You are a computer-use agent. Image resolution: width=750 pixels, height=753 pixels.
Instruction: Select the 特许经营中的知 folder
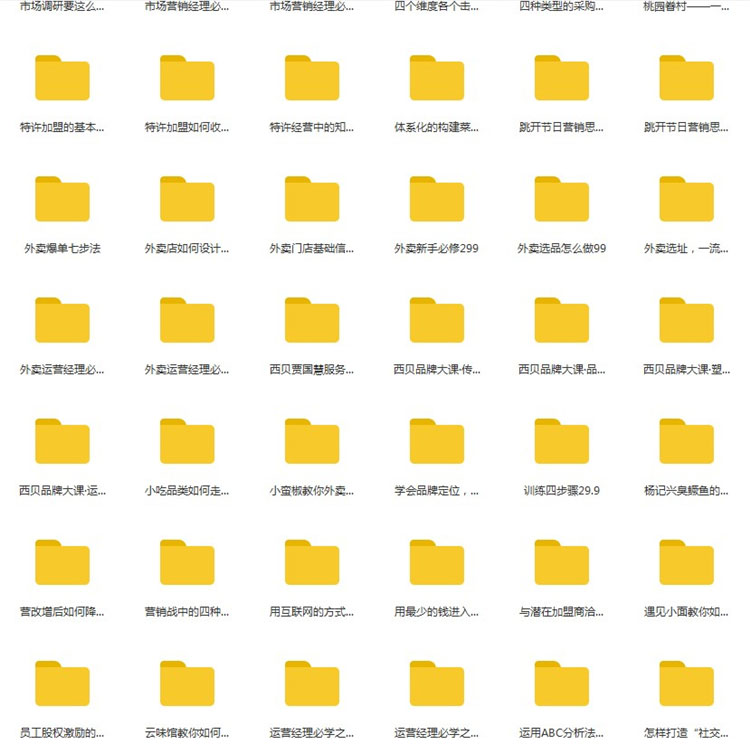pyautogui.click(x=312, y=78)
